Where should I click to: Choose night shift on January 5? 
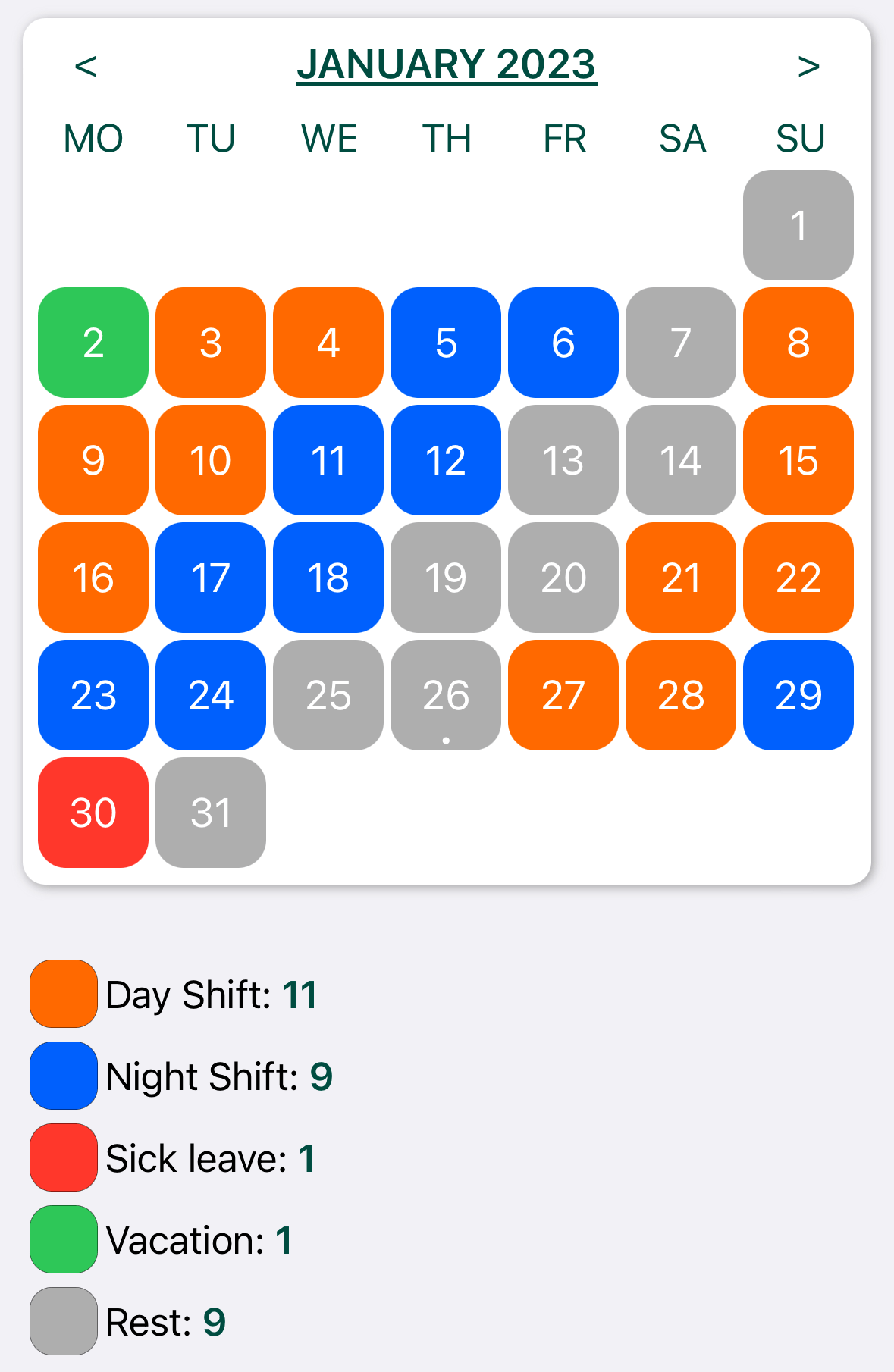[x=446, y=343]
